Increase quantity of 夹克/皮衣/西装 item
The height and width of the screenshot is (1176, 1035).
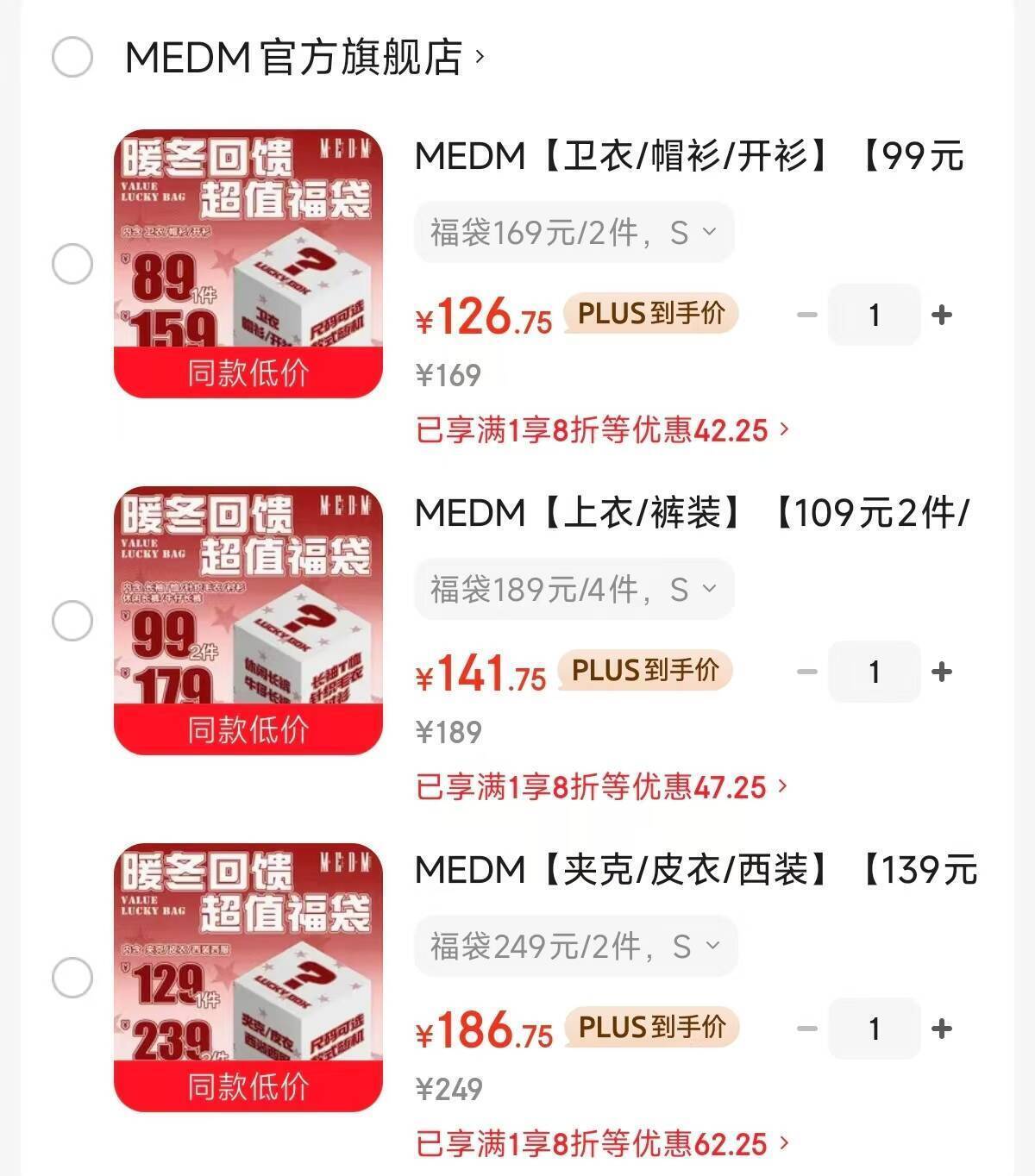[x=942, y=1029]
